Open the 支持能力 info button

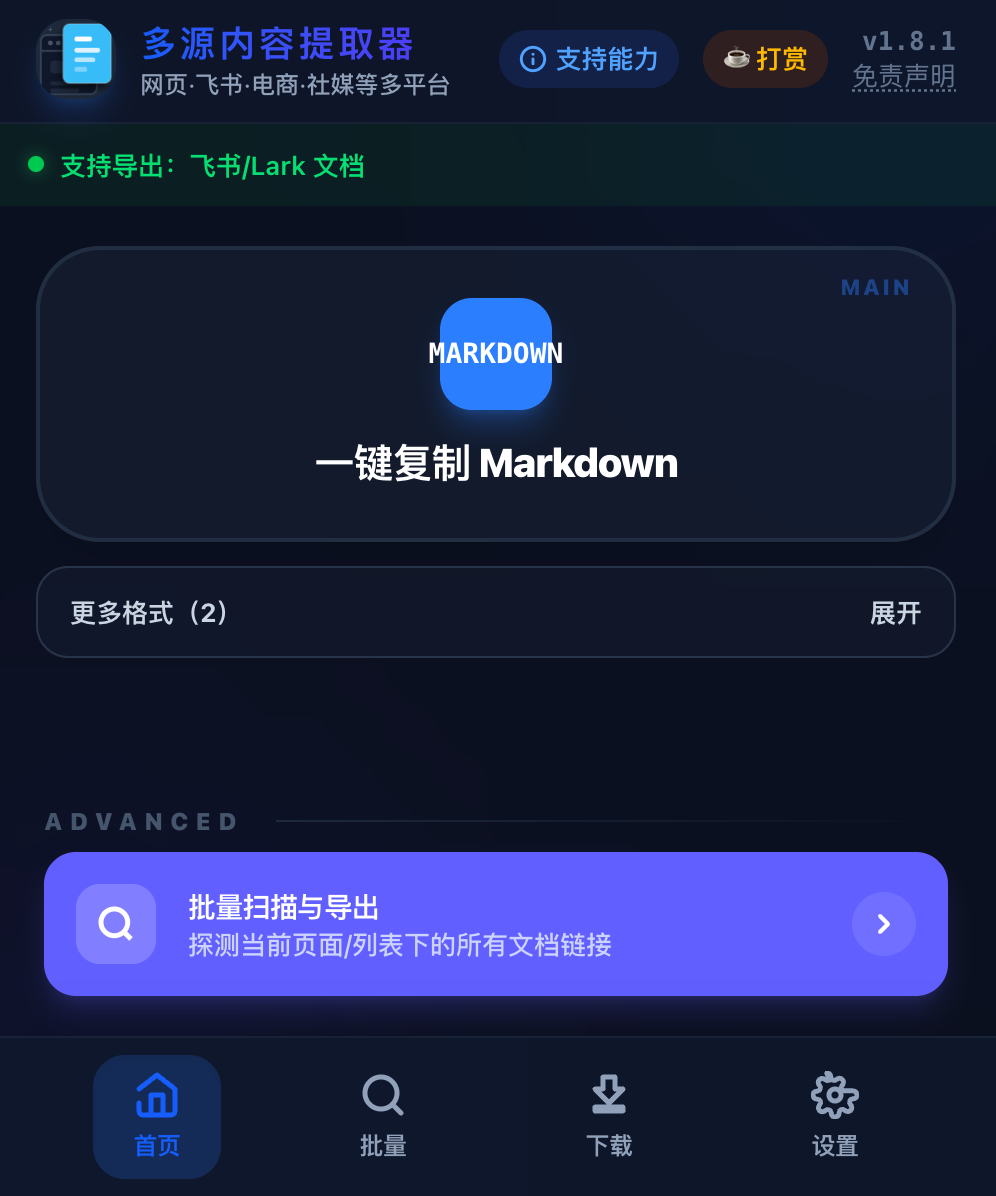pos(588,59)
